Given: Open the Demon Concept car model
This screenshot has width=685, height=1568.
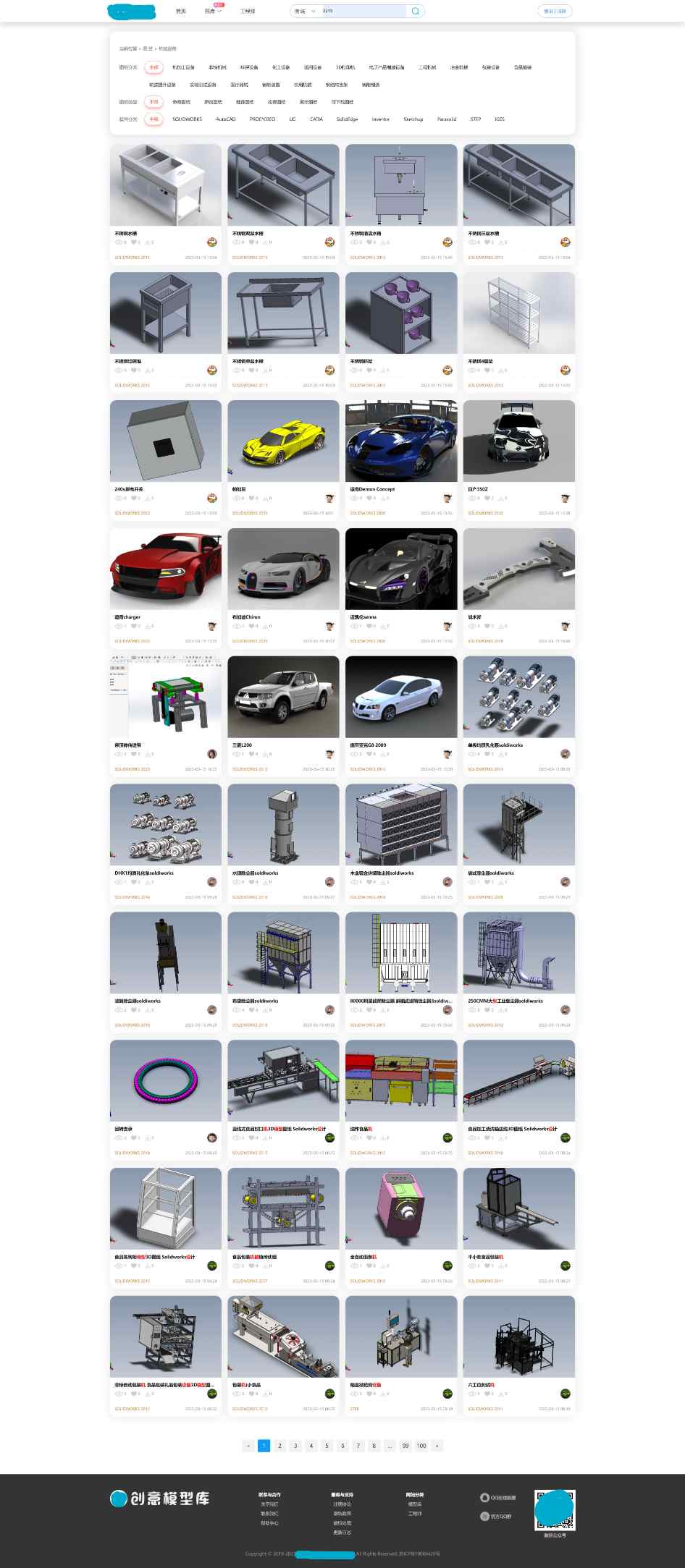Looking at the screenshot, I should 401,441.
